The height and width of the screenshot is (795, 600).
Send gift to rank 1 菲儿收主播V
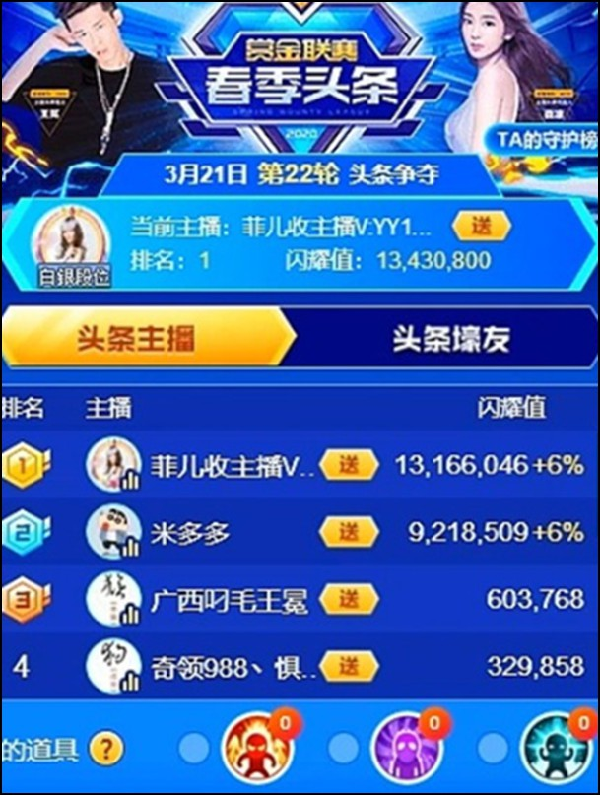[x=348, y=465]
